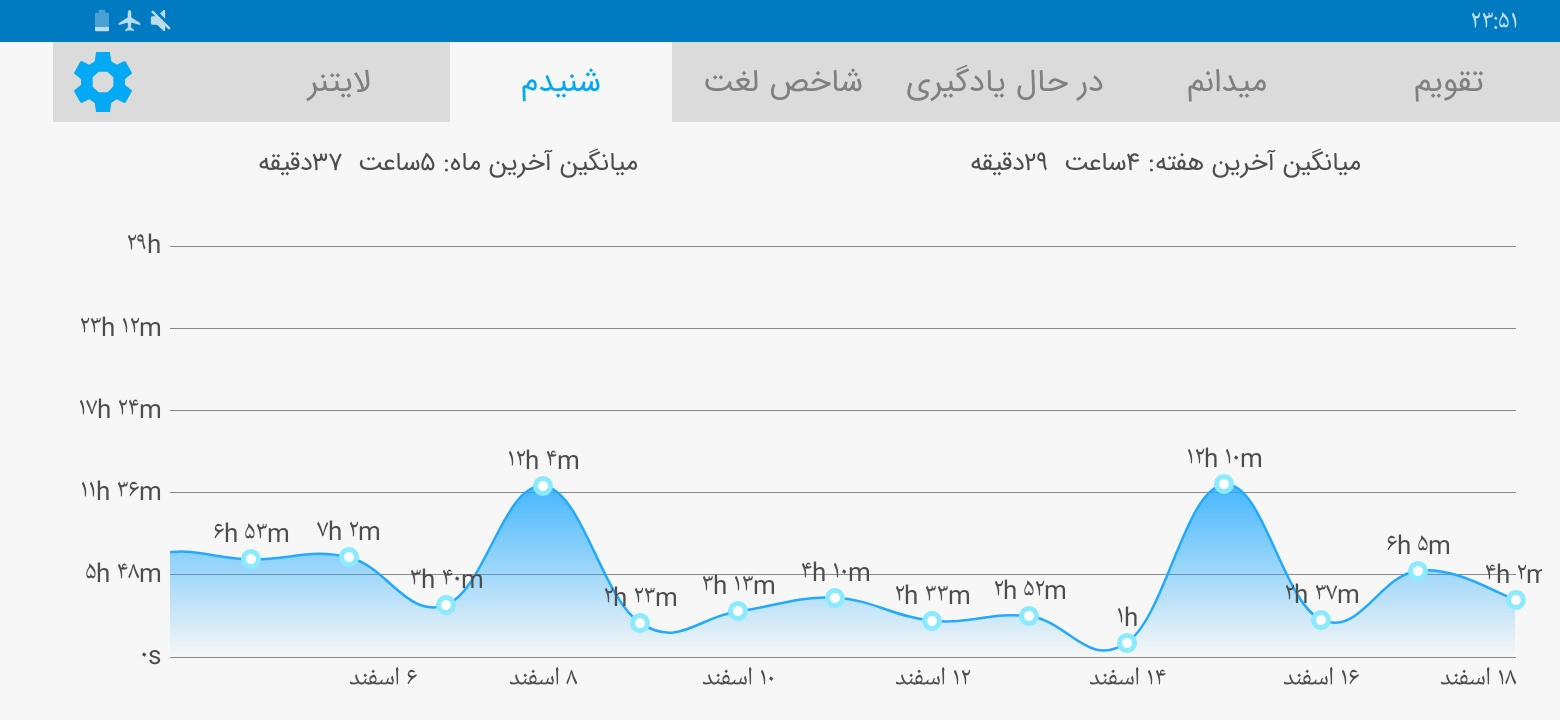Tap the 12h 4m chart point

pyautogui.click(x=543, y=486)
